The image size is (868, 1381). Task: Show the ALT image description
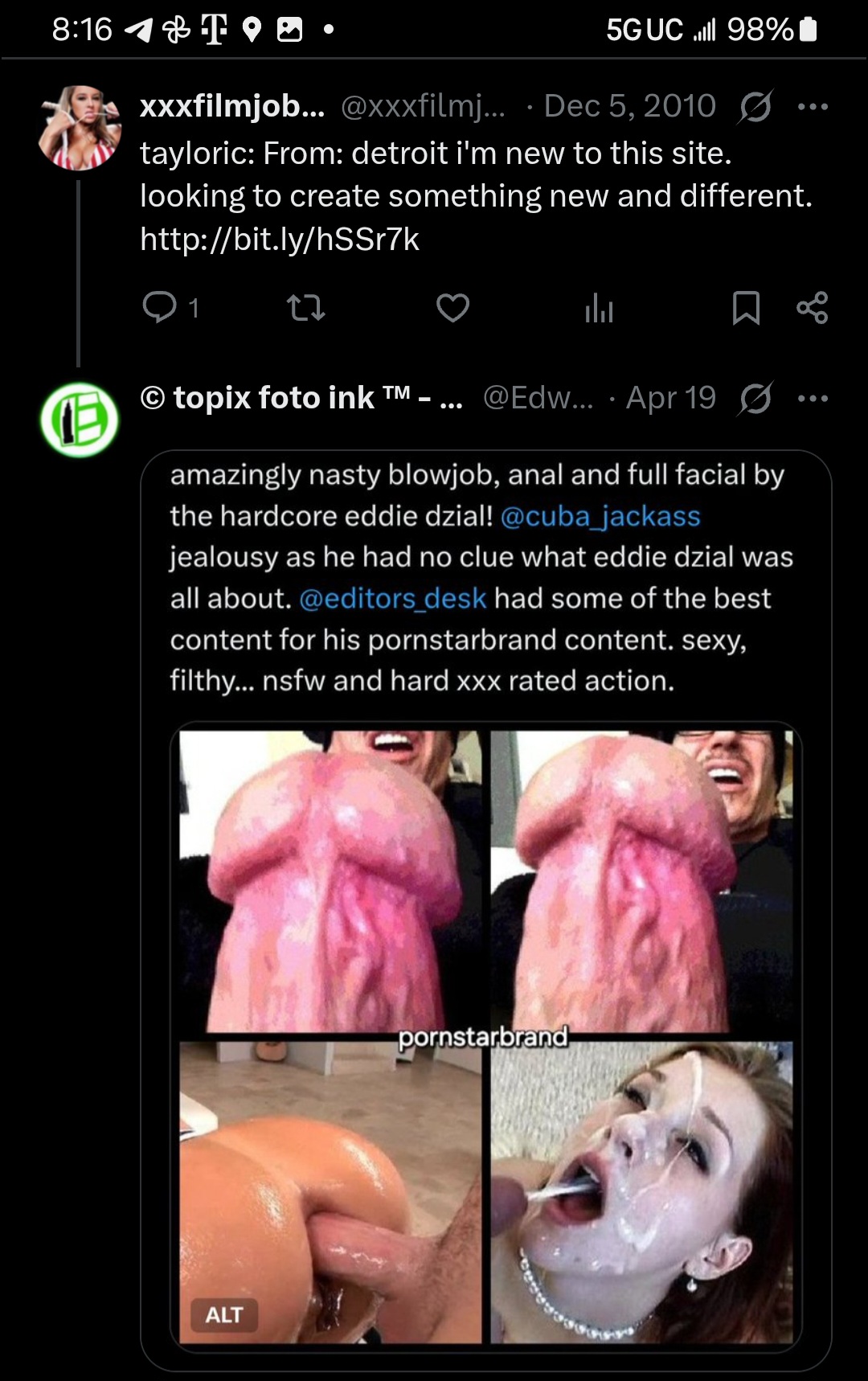click(x=223, y=1314)
